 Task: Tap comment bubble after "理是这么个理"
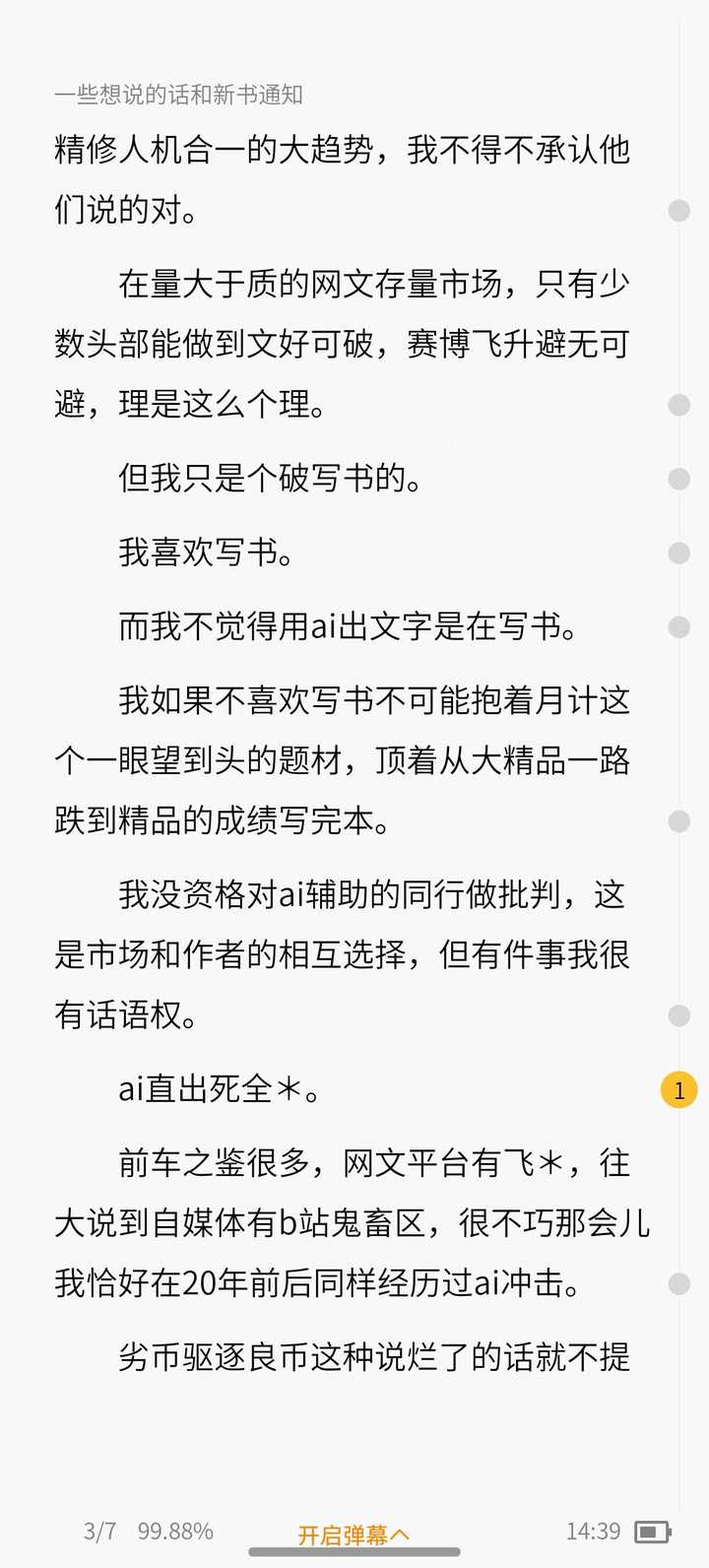678,405
